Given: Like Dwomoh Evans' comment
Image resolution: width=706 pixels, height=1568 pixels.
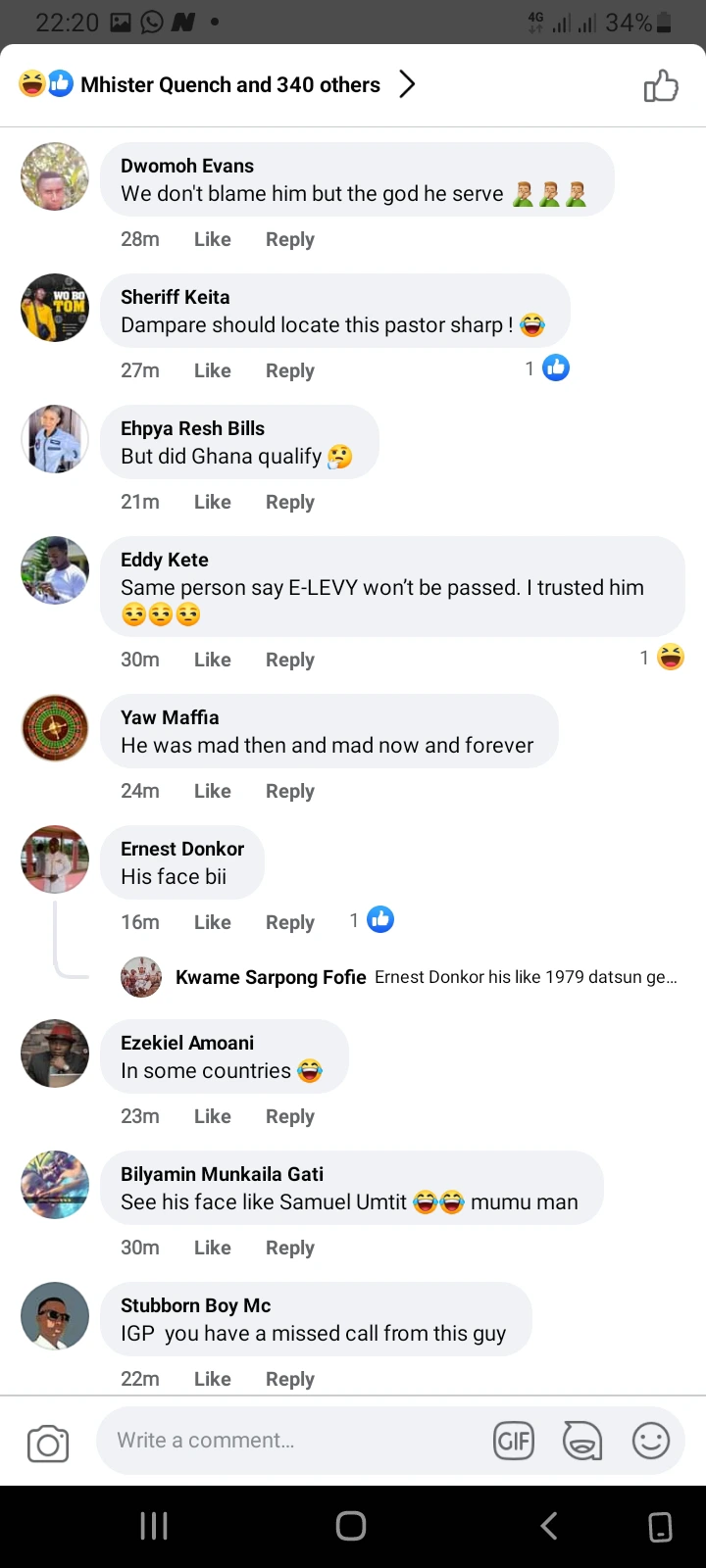Looking at the screenshot, I should click(212, 239).
